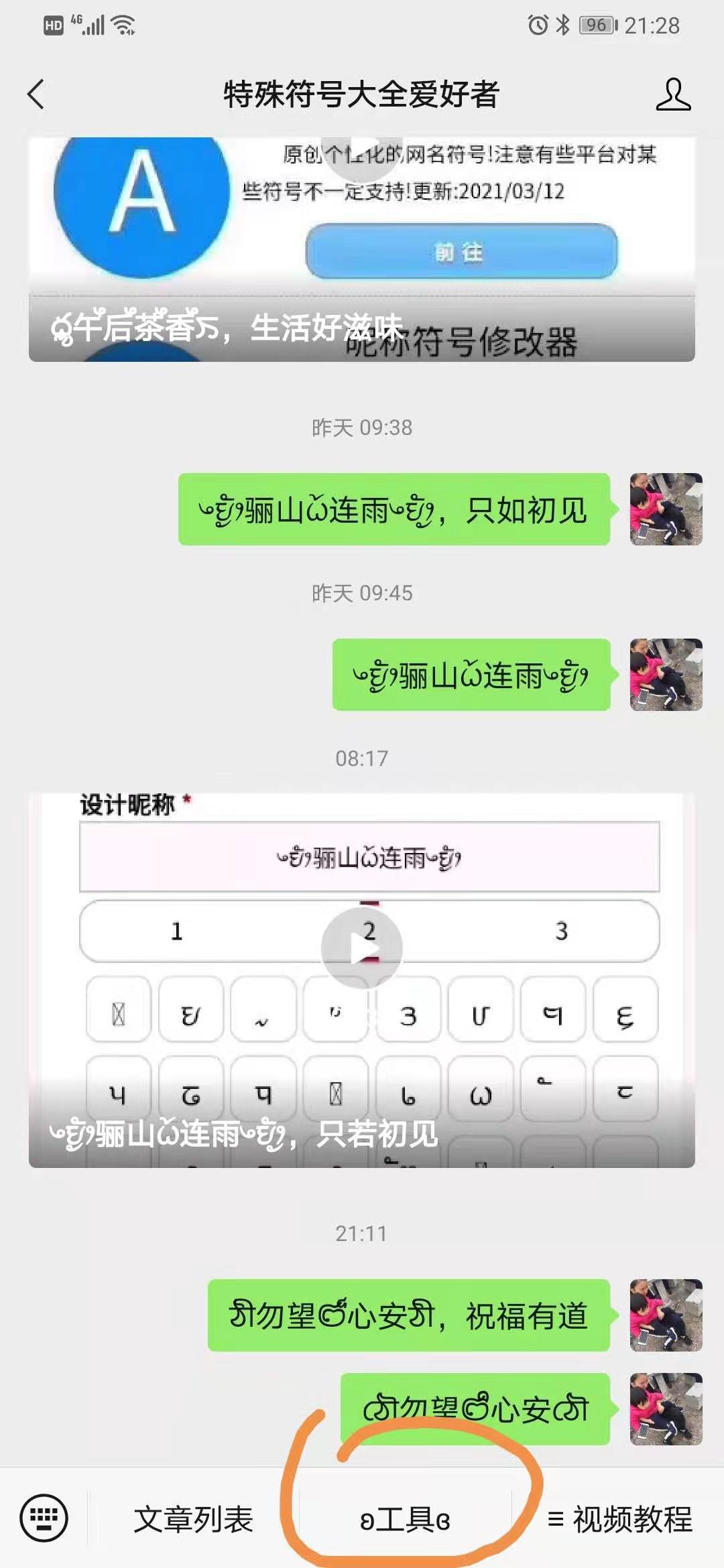Play the 骊山连雨 只若初见 video

pos(361,948)
